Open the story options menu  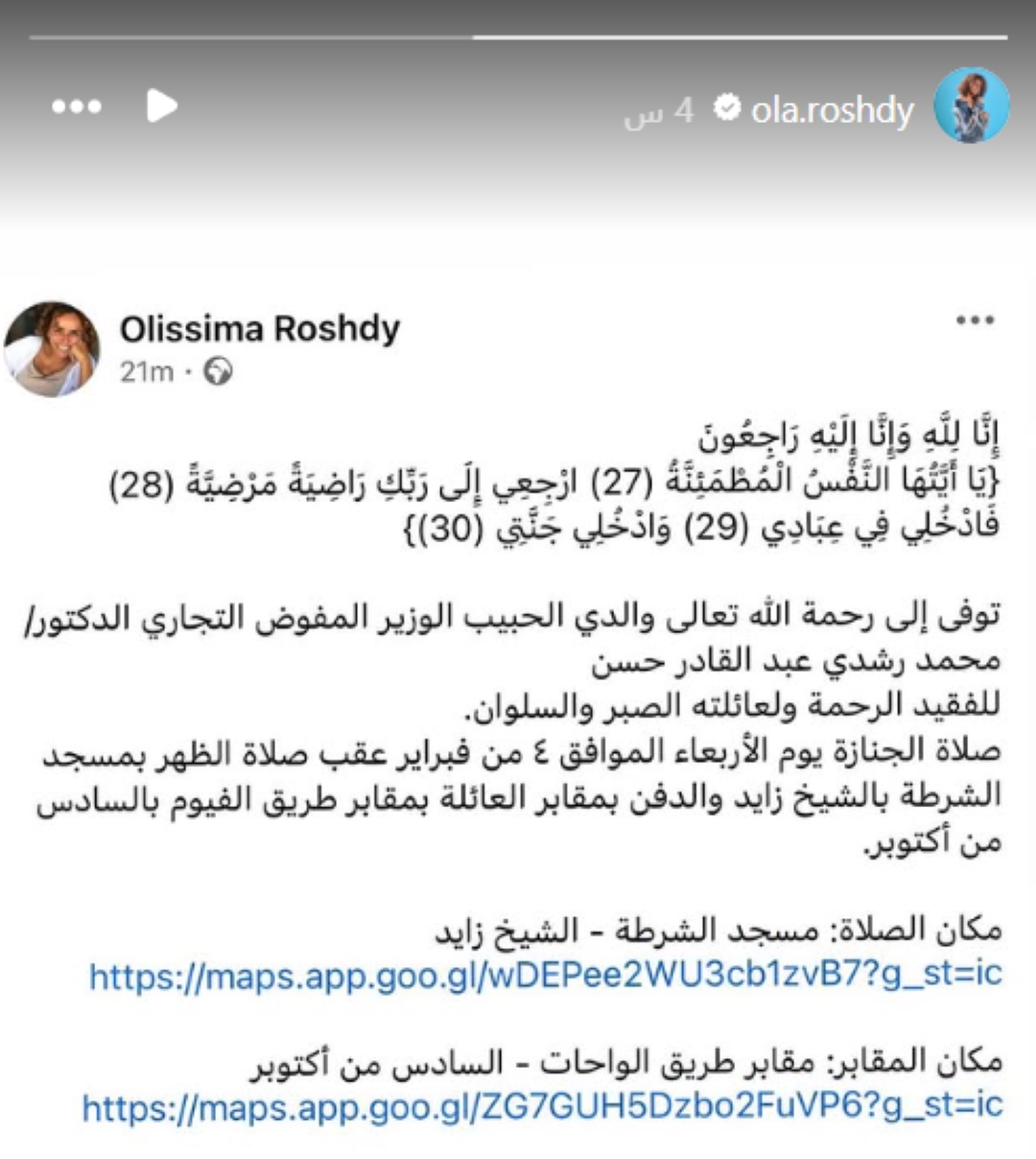tap(77, 106)
